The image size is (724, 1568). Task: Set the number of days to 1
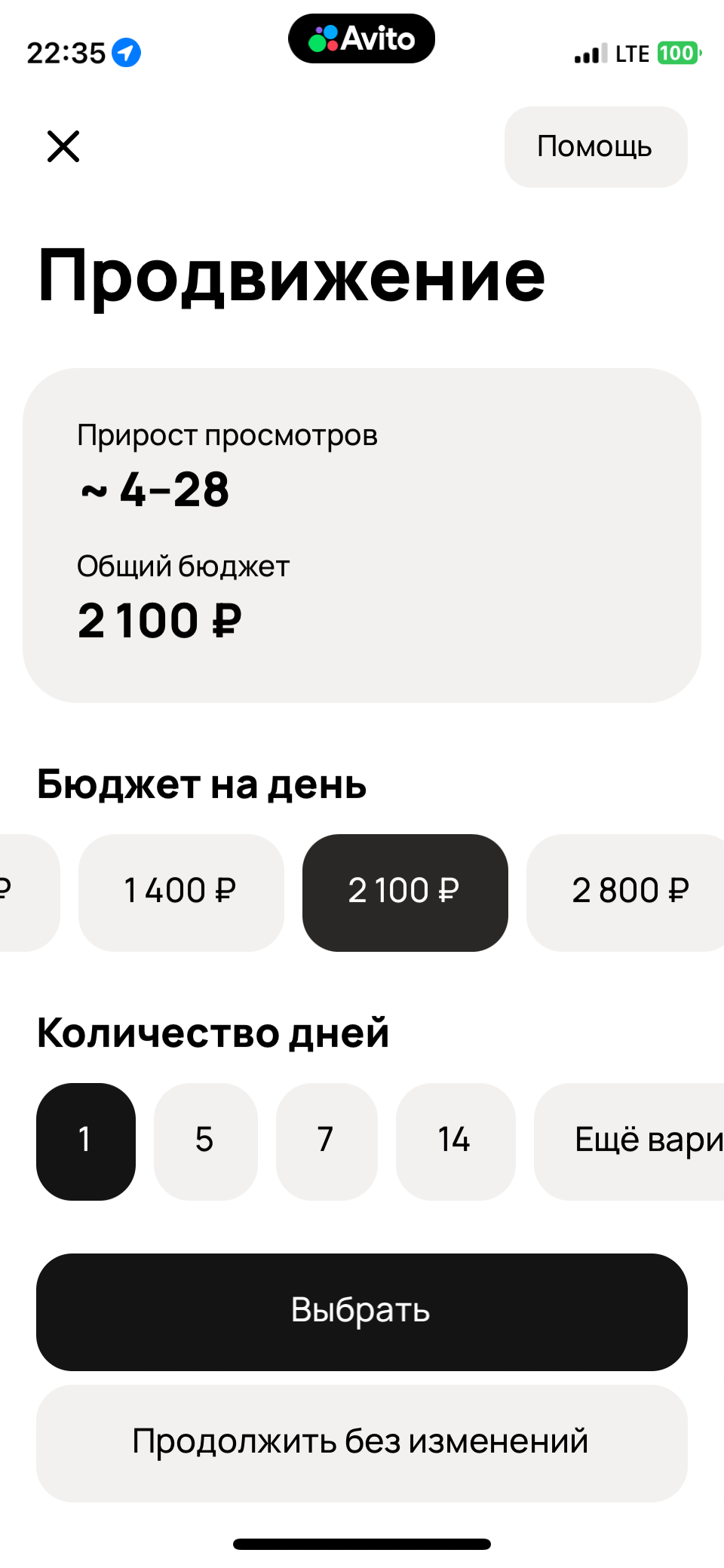click(x=86, y=1141)
